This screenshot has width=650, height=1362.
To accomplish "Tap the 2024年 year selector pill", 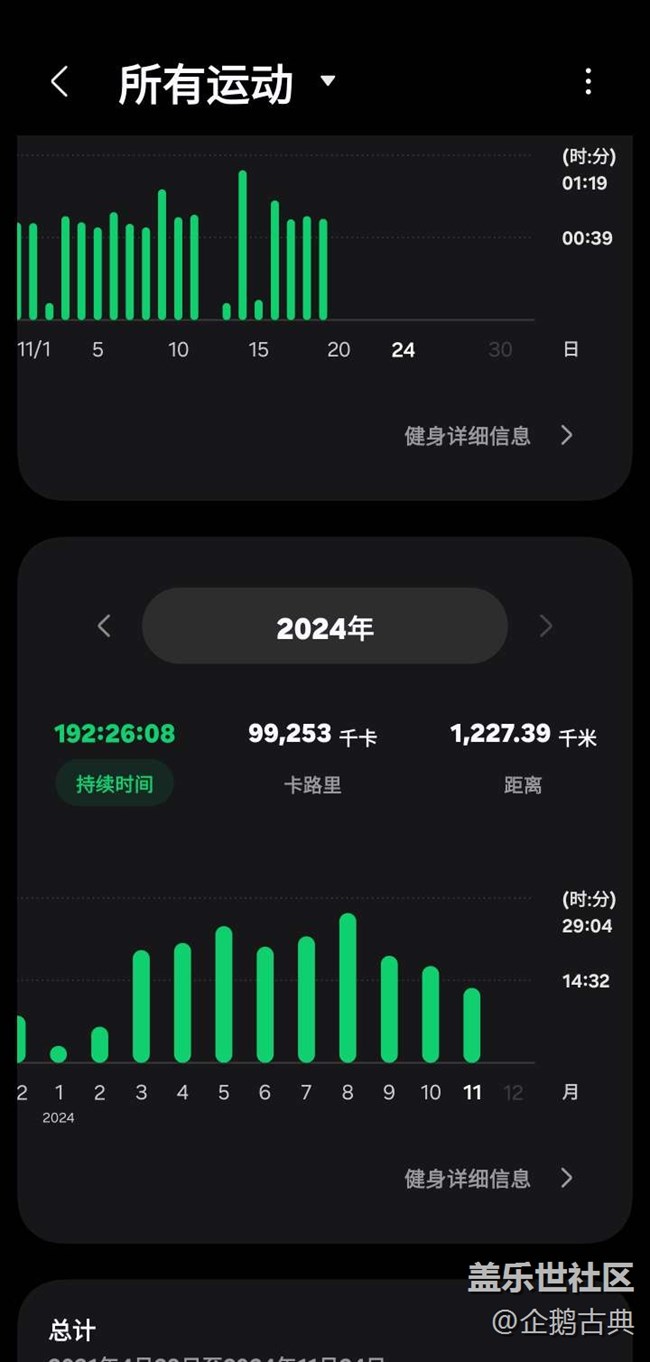I will point(324,627).
